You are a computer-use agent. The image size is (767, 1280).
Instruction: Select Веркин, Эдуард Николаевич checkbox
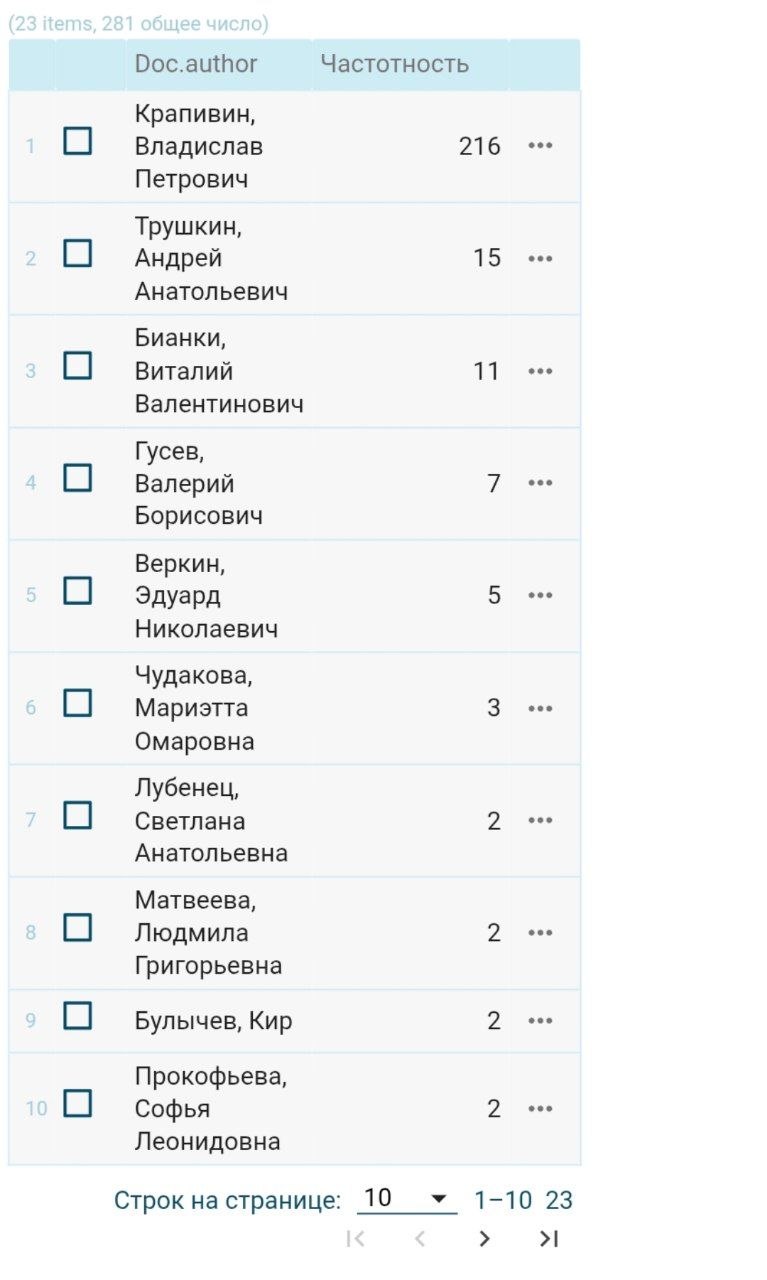[x=78, y=591]
